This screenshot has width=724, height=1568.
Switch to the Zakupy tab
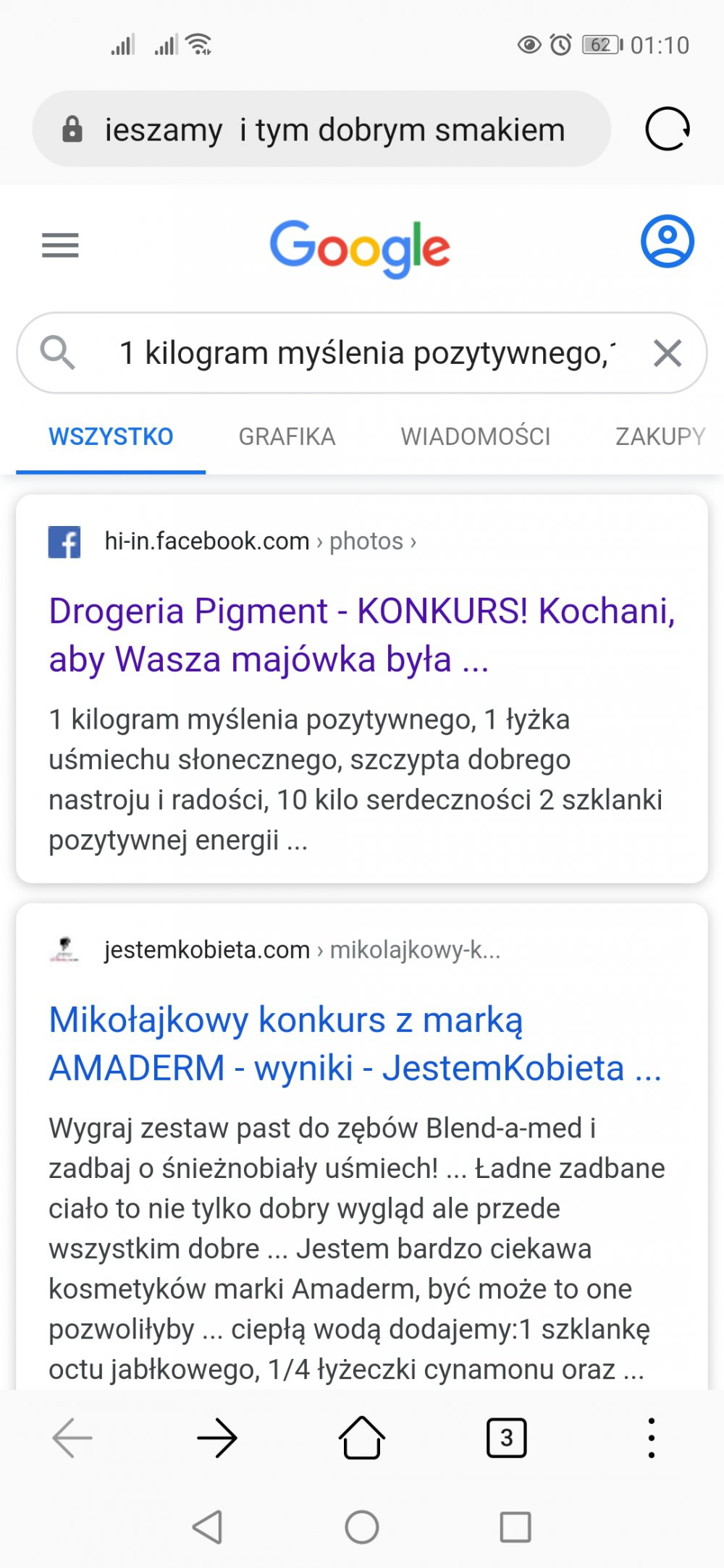pos(660,436)
